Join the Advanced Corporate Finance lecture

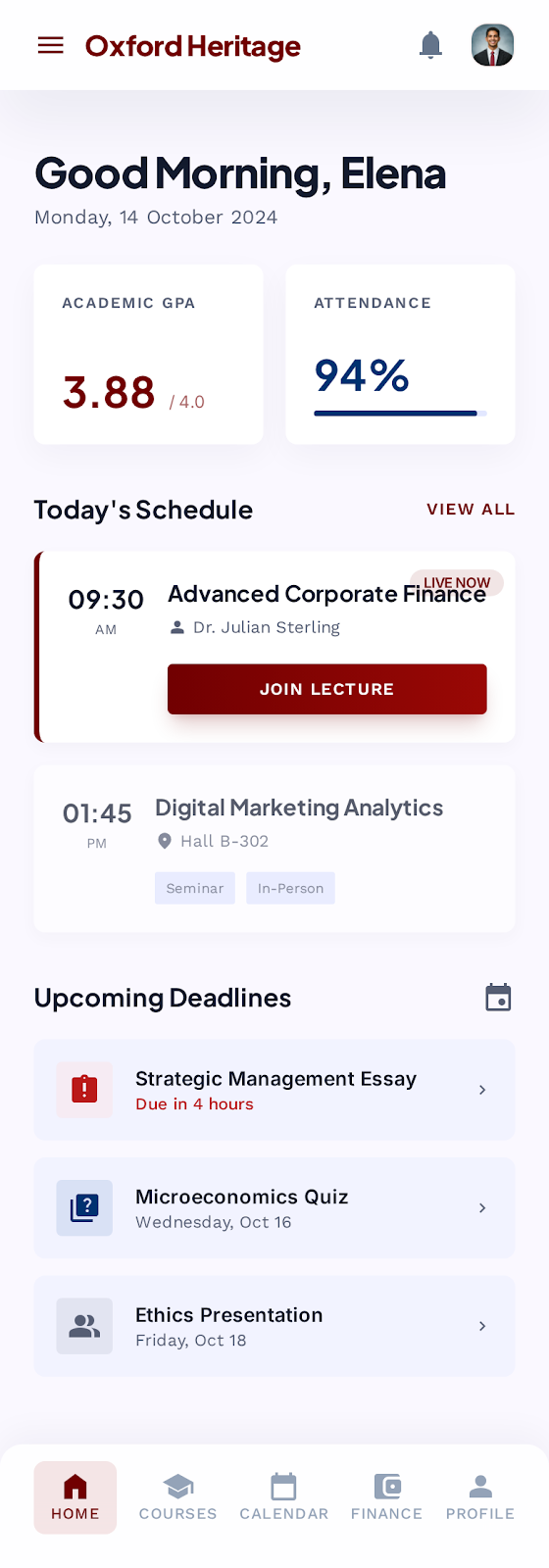(327, 689)
